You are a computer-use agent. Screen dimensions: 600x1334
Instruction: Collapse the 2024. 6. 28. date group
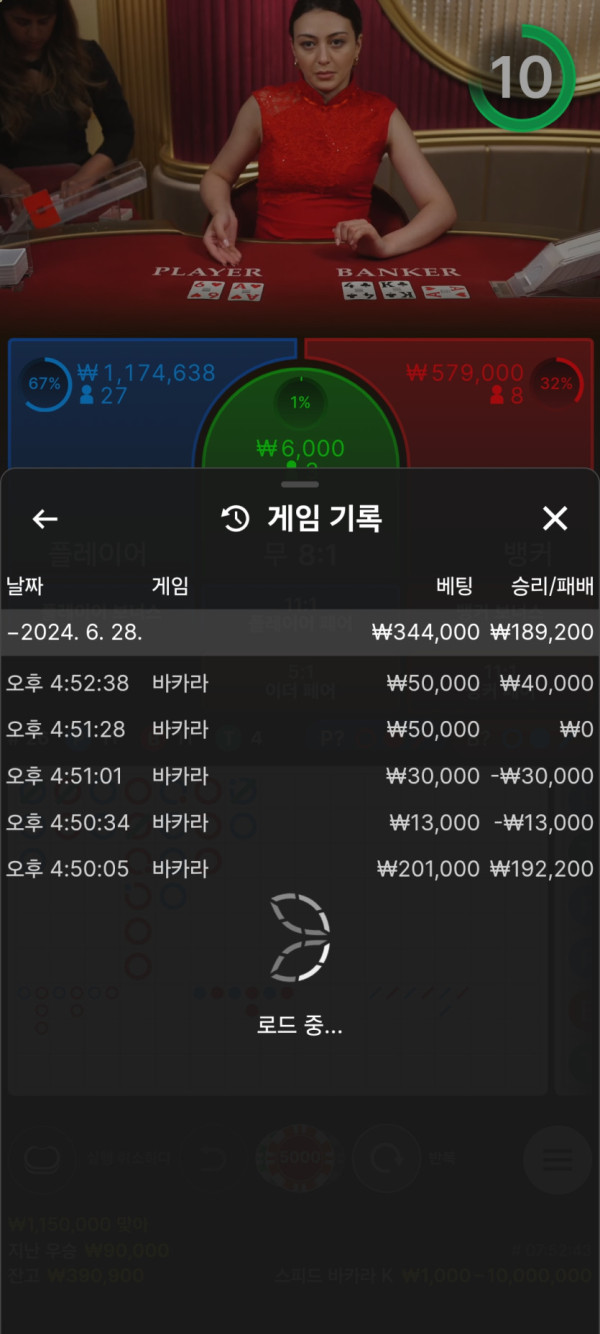tap(299, 632)
